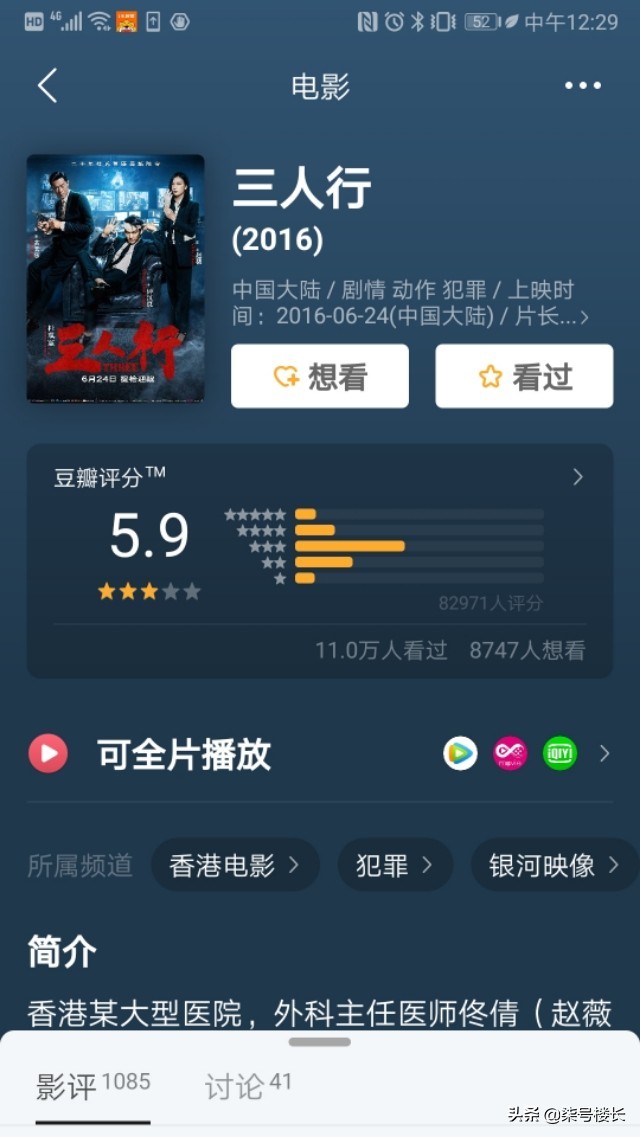Open the 犯罪 channel chip

395,865
